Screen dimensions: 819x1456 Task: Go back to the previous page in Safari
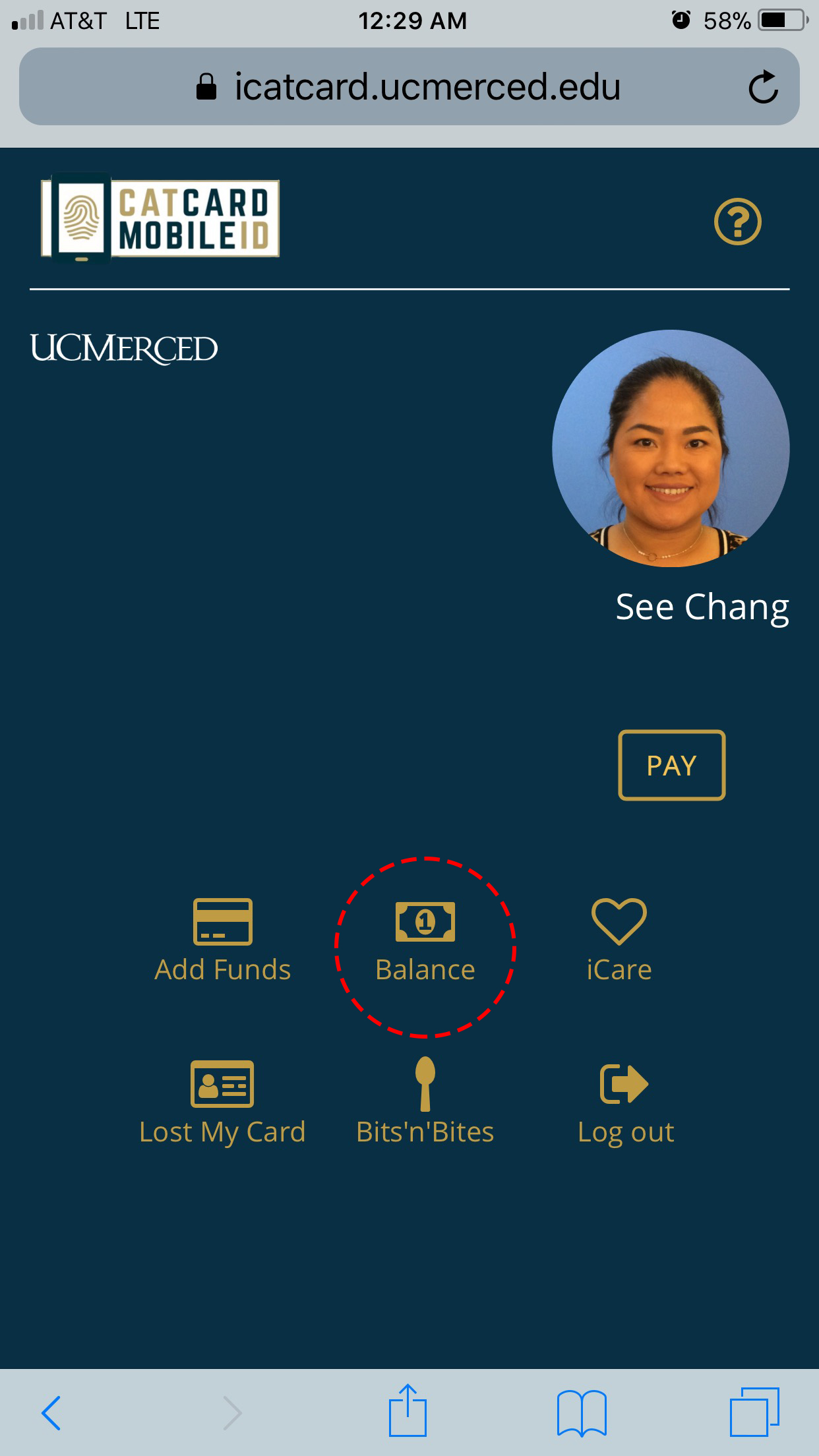[x=51, y=1412]
